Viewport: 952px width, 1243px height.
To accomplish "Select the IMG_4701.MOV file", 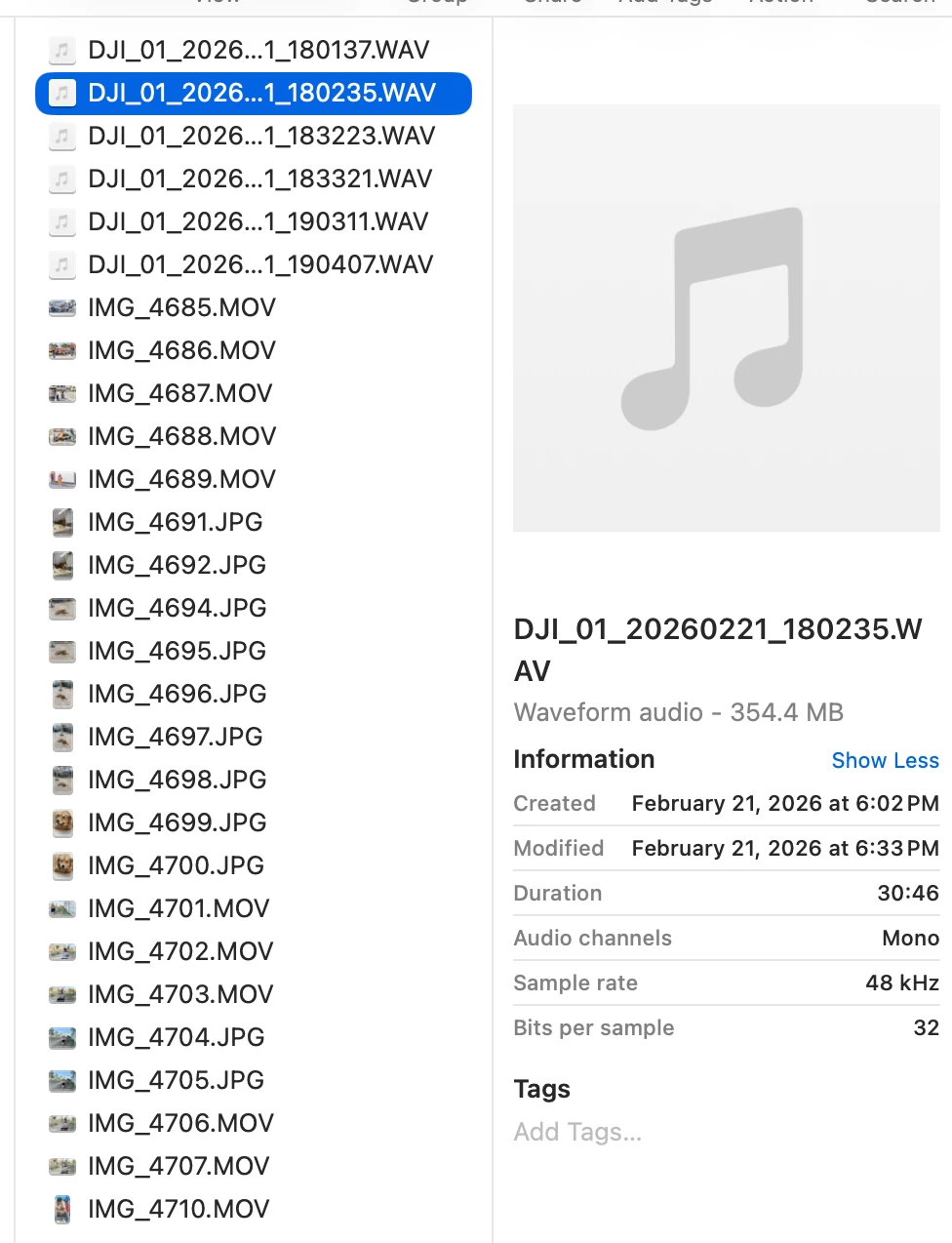I will click(x=178, y=908).
